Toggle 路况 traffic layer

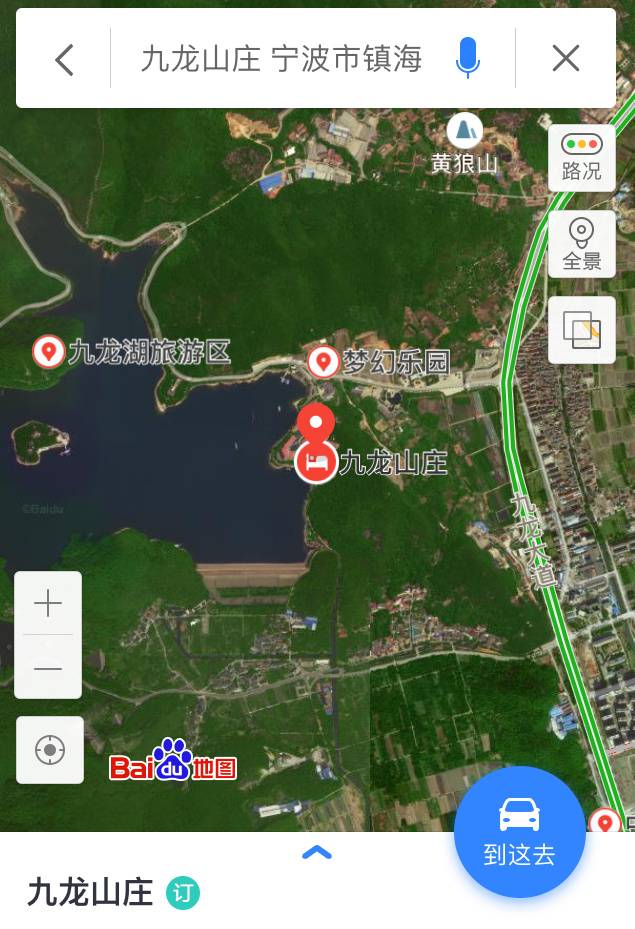[582, 157]
